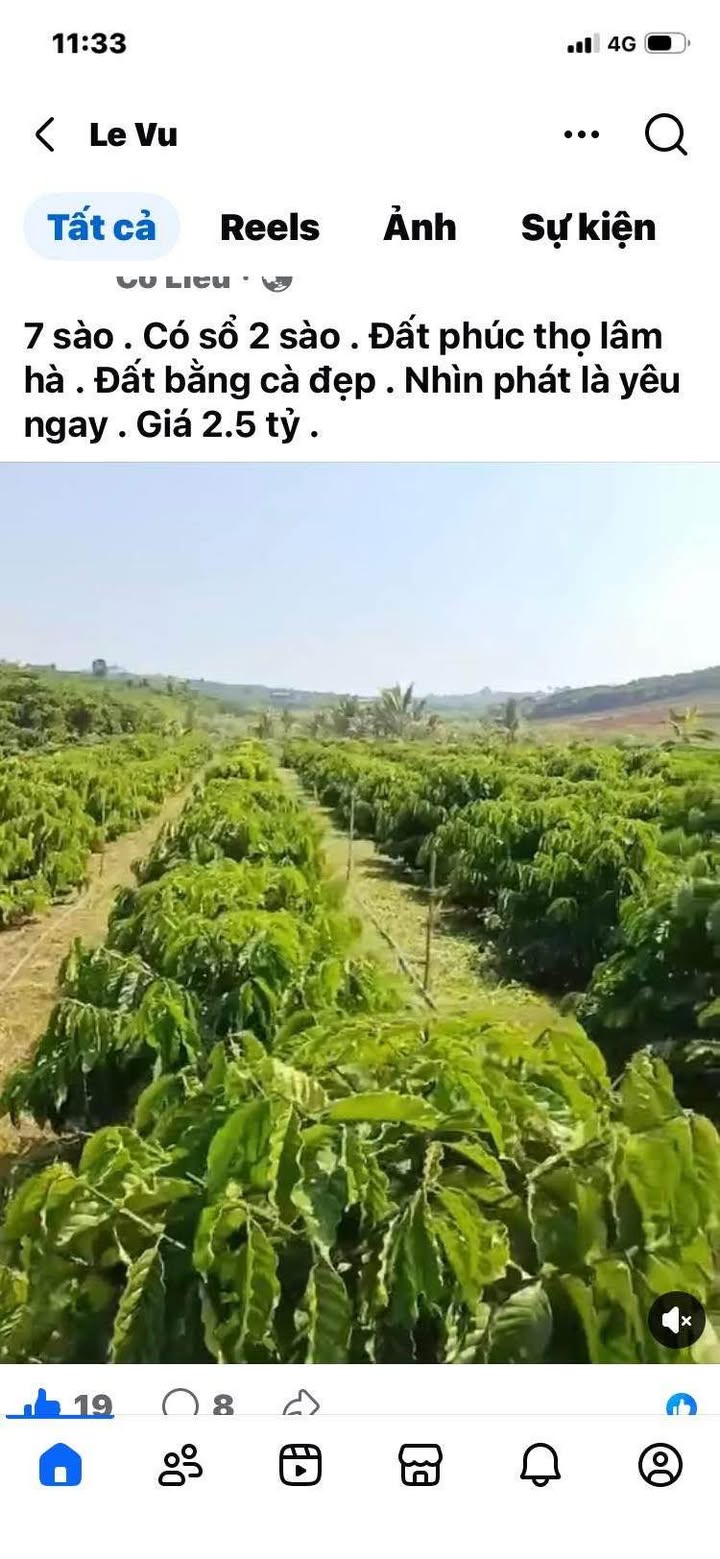Switch to the Ảnh tab
This screenshot has height=1559, width=720.
[420, 227]
